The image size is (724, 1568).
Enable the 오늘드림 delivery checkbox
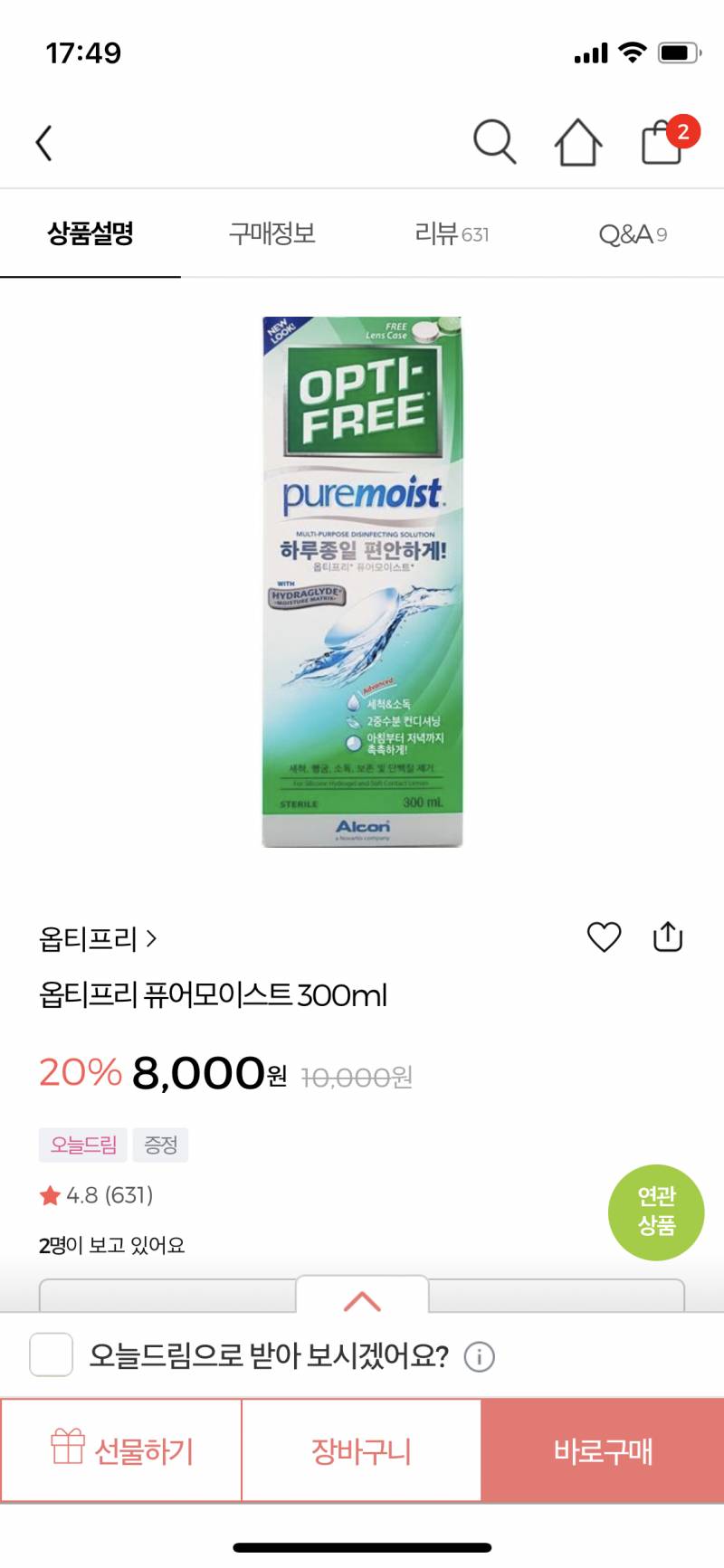(x=50, y=1355)
